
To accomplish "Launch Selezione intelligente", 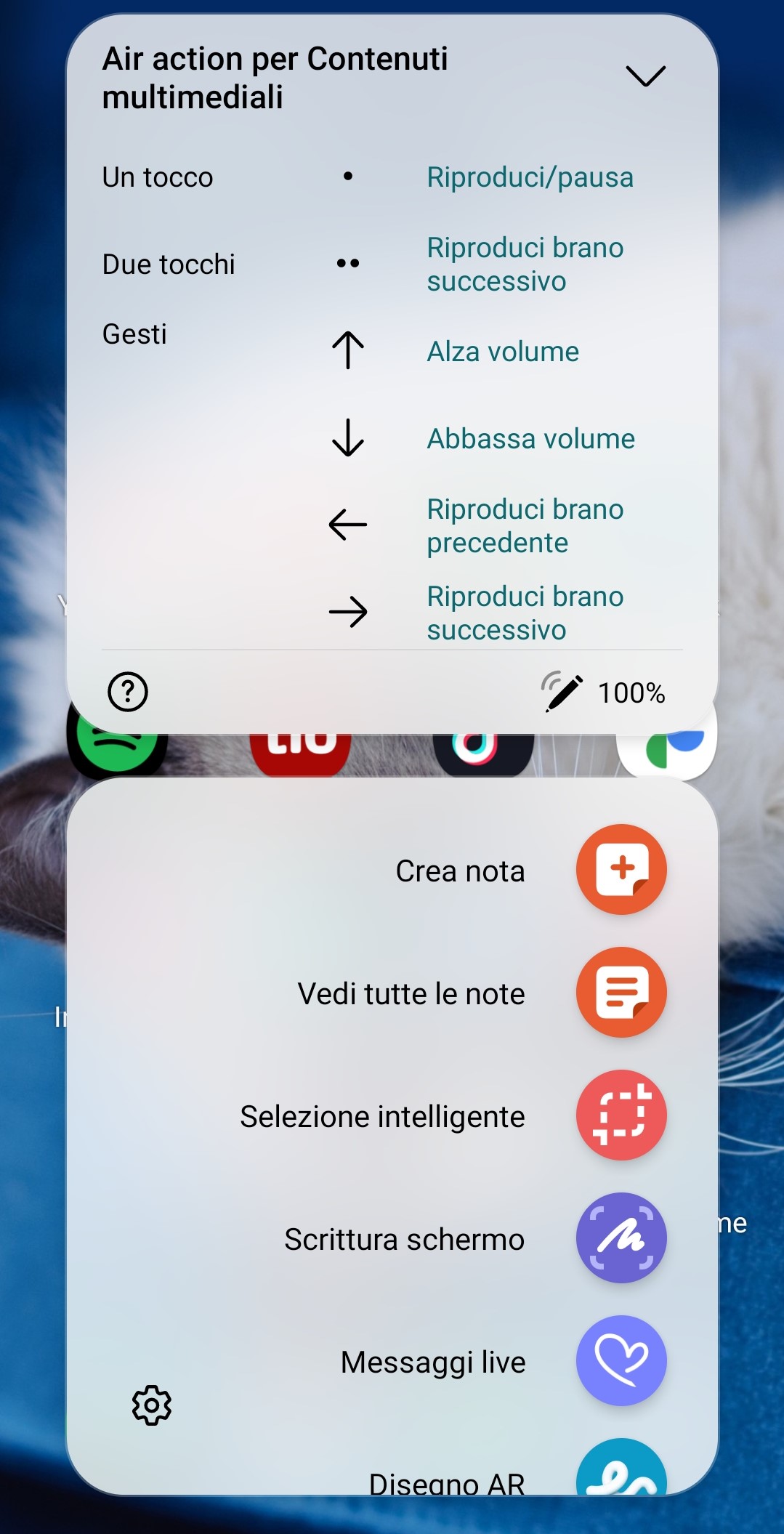I will (x=621, y=1115).
